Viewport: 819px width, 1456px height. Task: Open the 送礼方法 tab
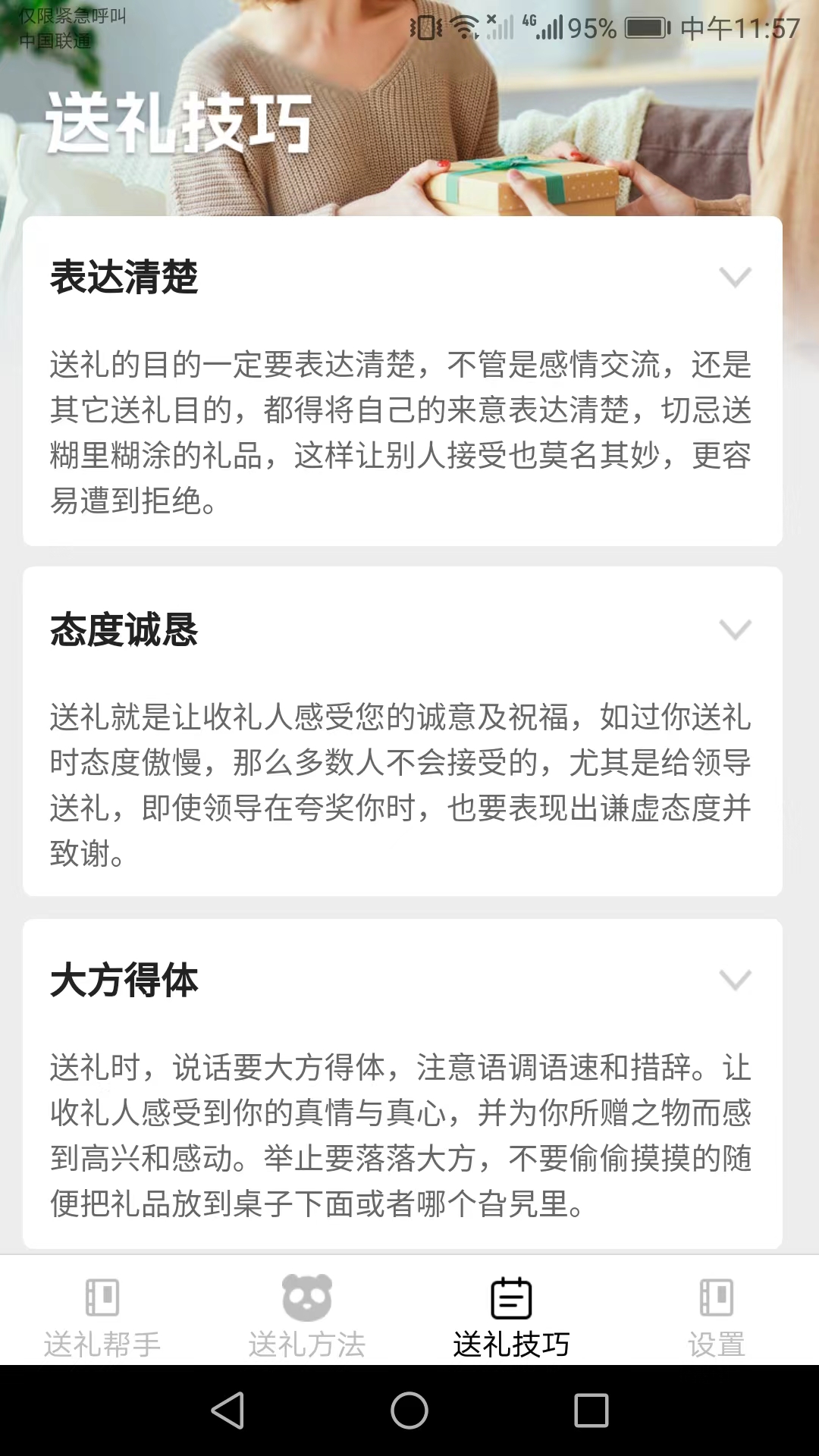coord(307,1316)
